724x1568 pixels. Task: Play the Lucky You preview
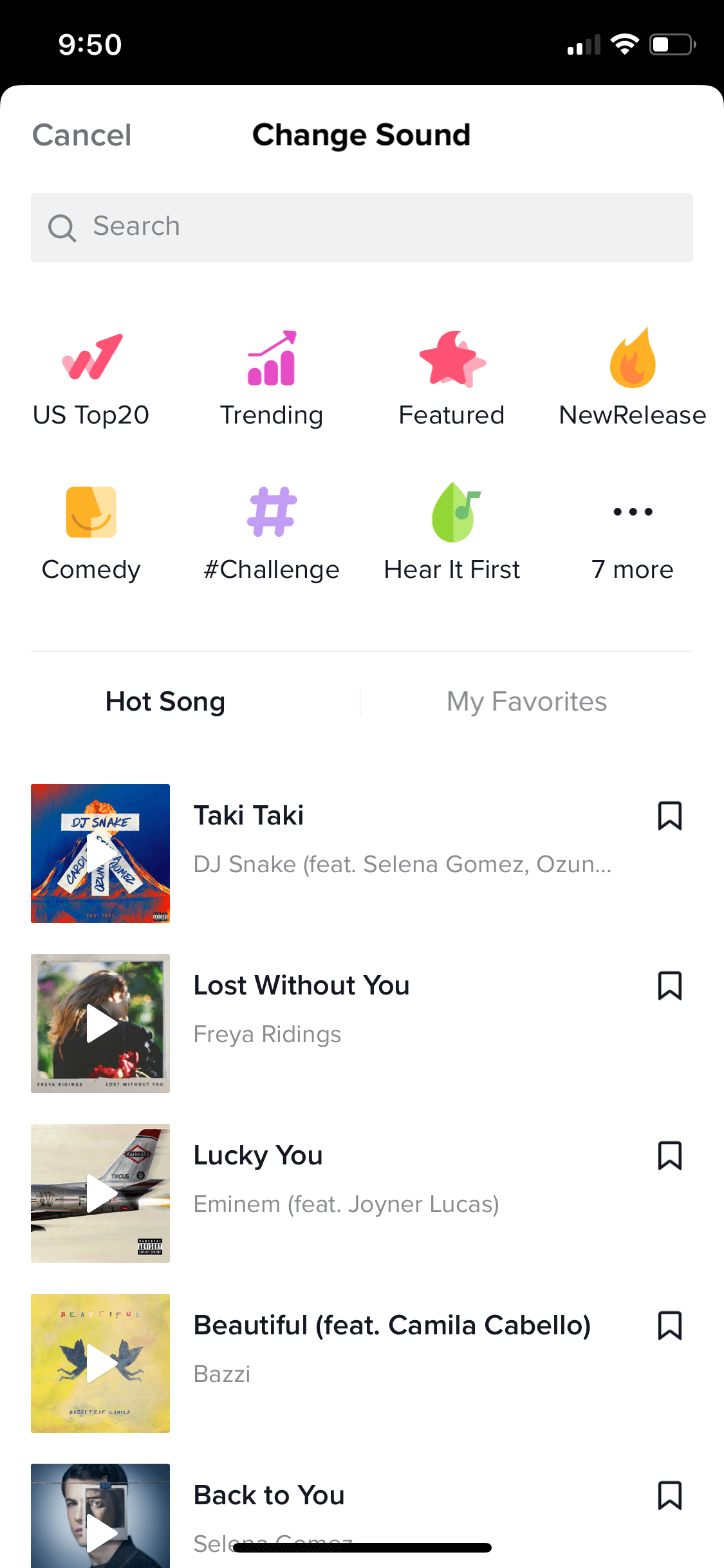tap(100, 1193)
